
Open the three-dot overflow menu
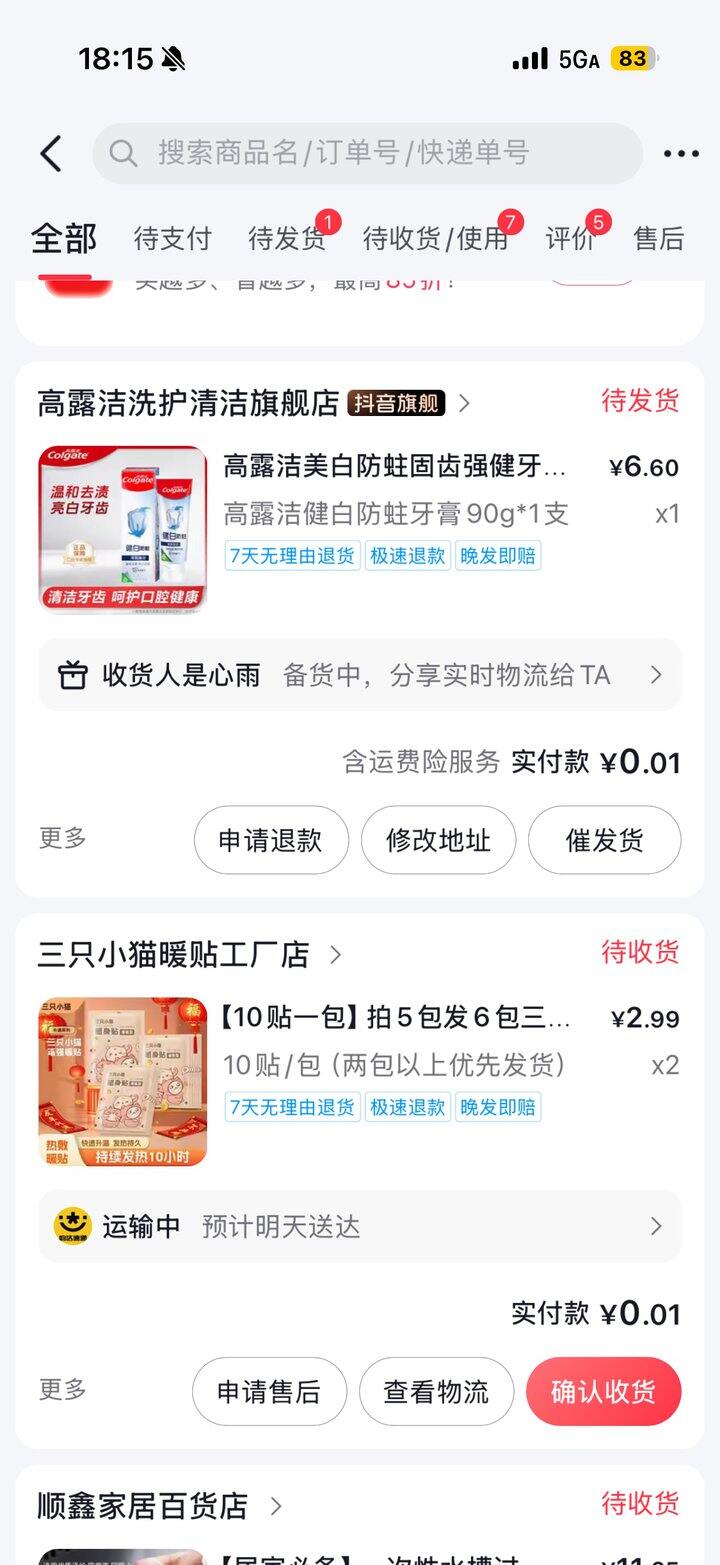coord(681,154)
